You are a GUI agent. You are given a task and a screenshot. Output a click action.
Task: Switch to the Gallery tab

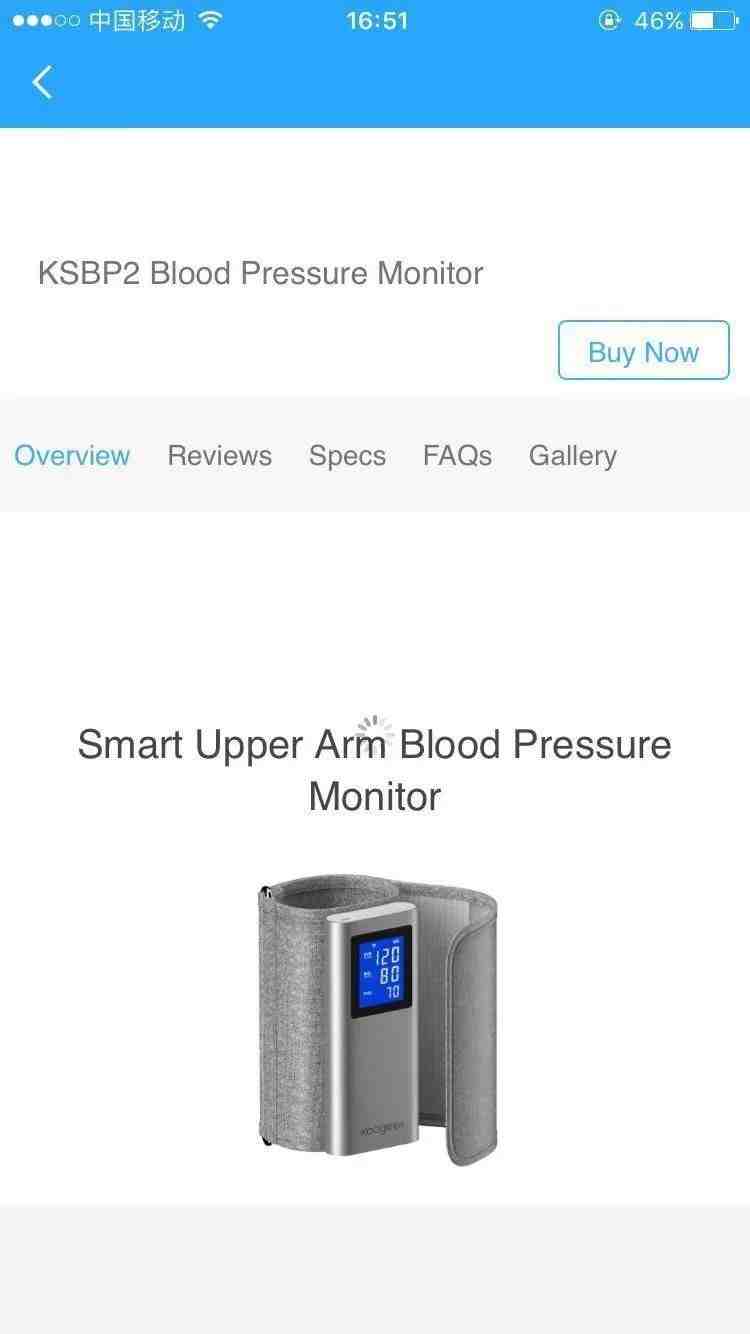tap(573, 456)
